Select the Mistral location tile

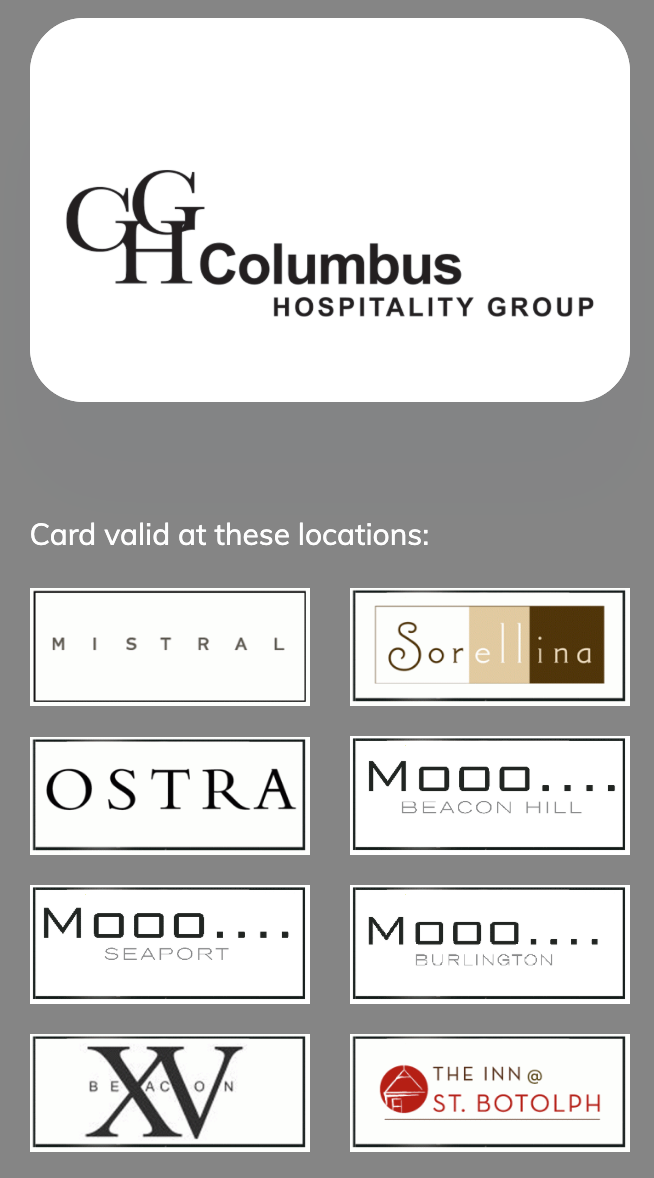pos(170,646)
